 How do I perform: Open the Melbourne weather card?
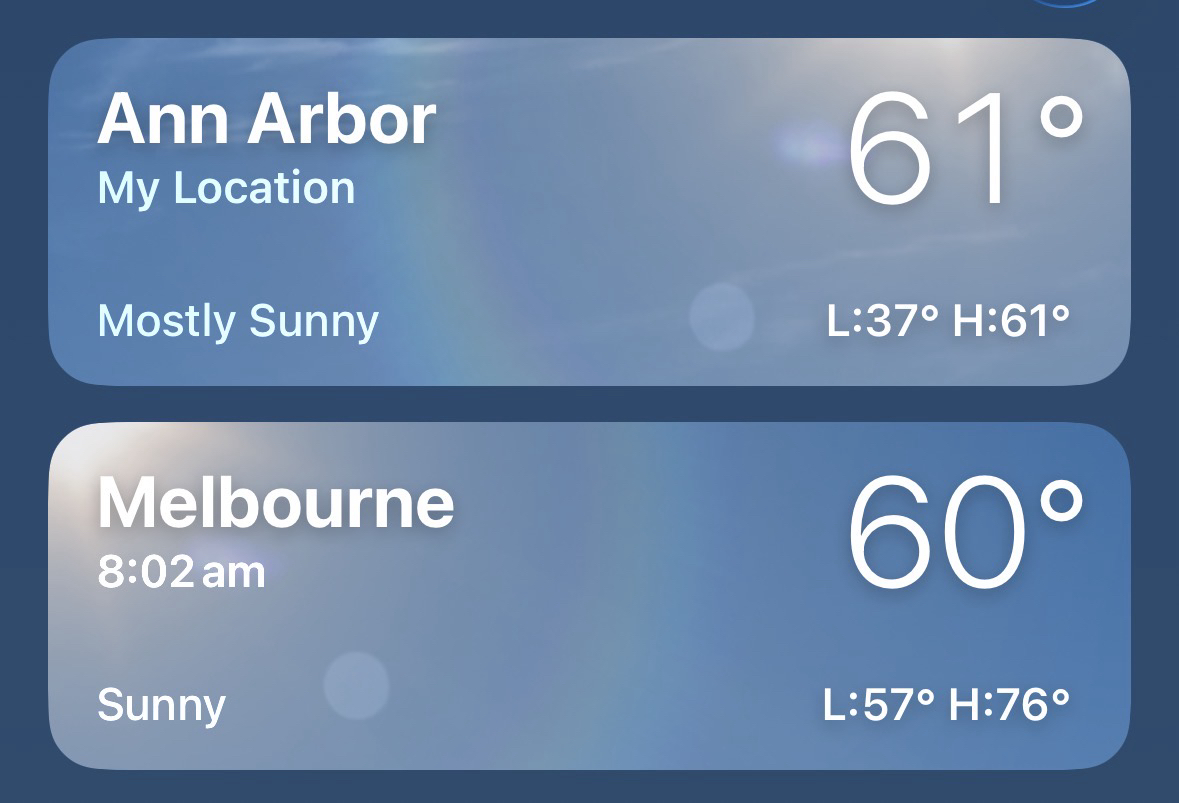pyautogui.click(x=589, y=596)
